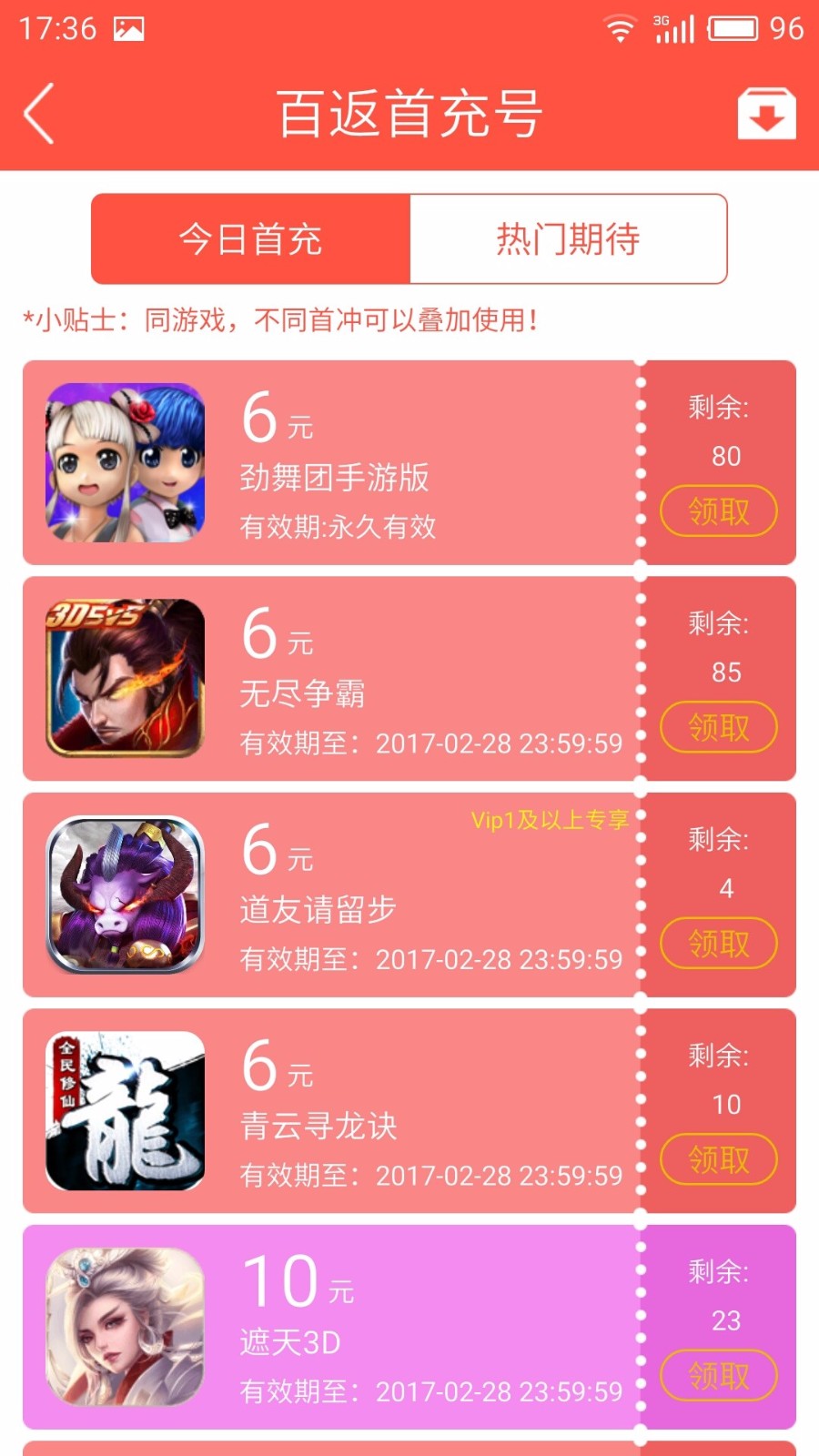The image size is (819, 1456).
Task: Tap the screenshot icon in the status bar
Action: (127, 27)
